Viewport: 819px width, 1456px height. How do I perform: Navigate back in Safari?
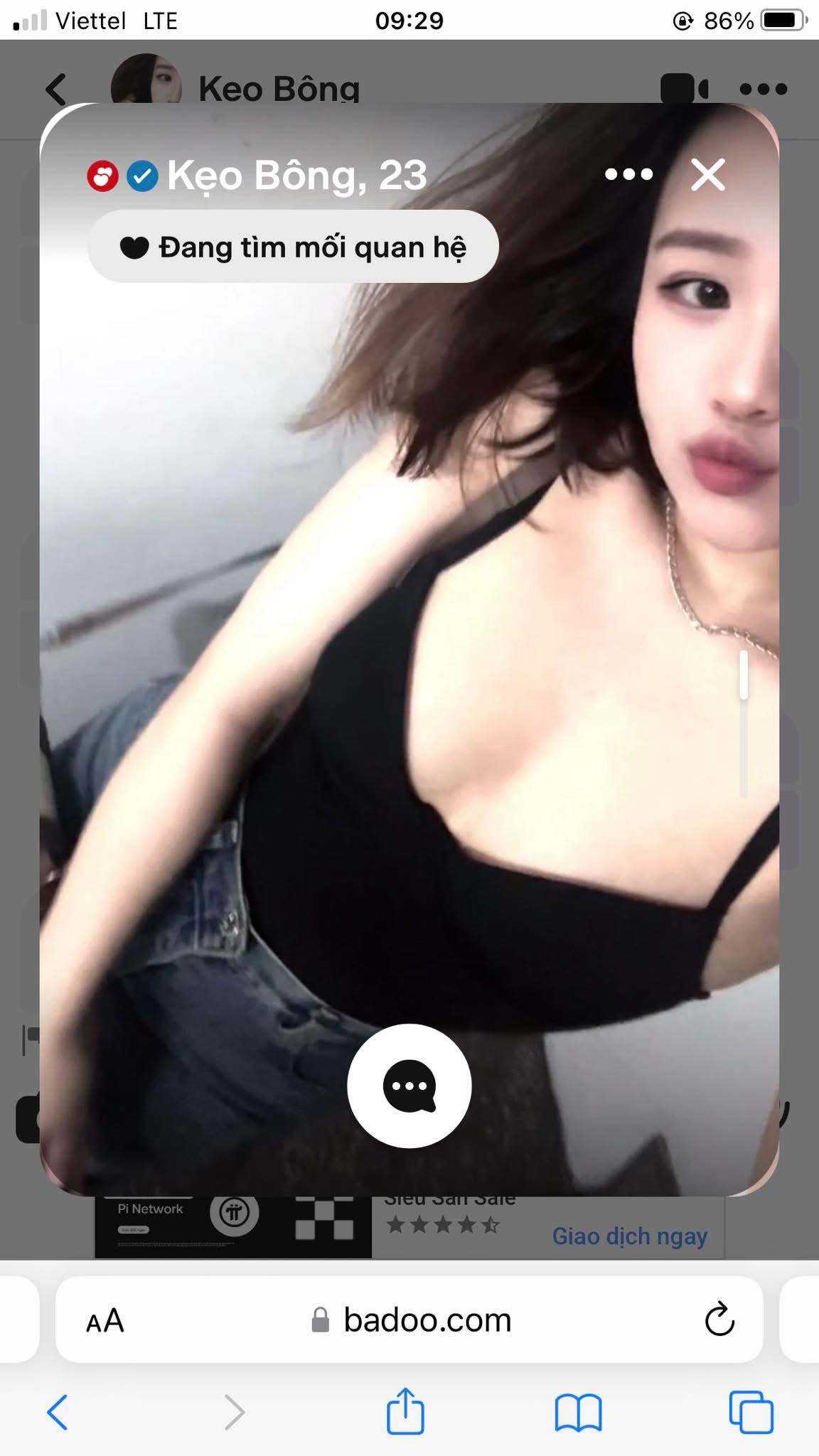coord(58,1411)
